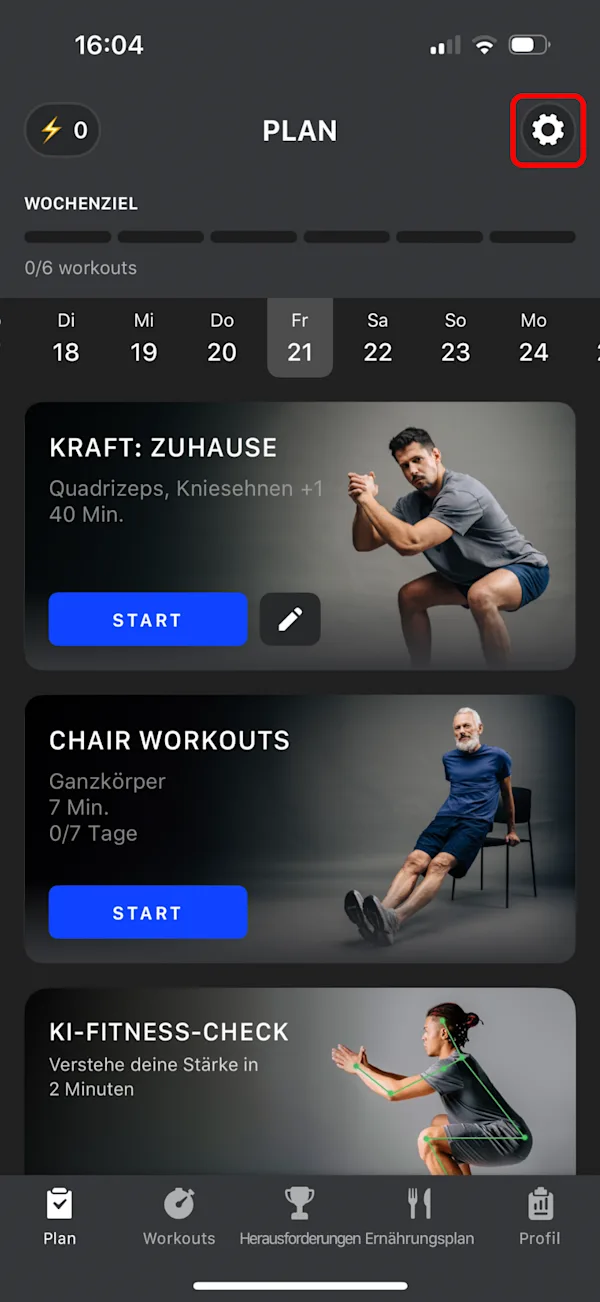
Task: Start the Chair Workouts program
Action: coord(148,912)
